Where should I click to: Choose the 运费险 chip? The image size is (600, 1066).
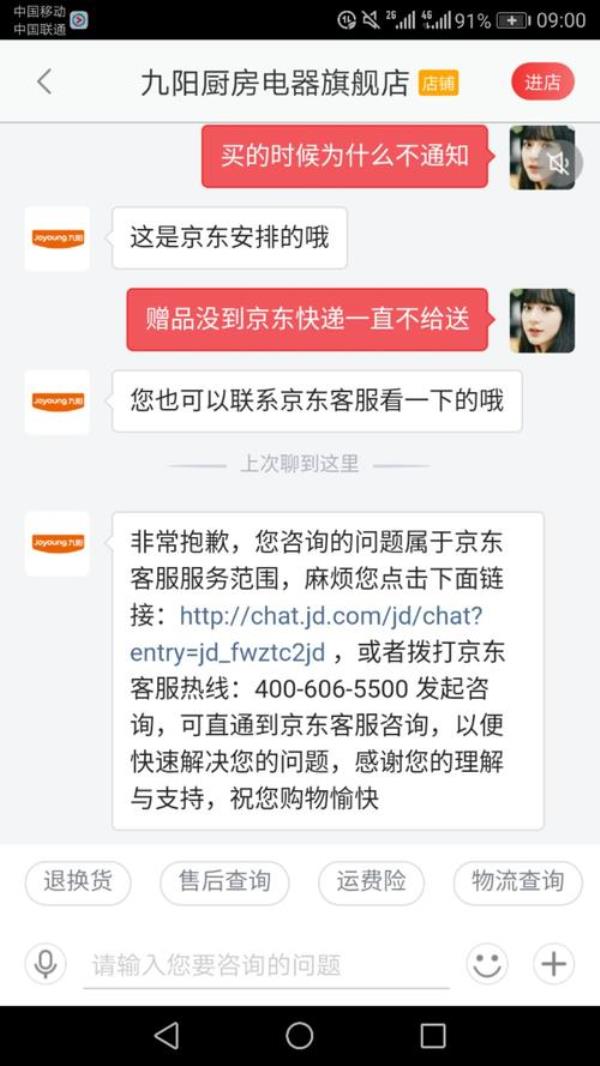pos(371,881)
